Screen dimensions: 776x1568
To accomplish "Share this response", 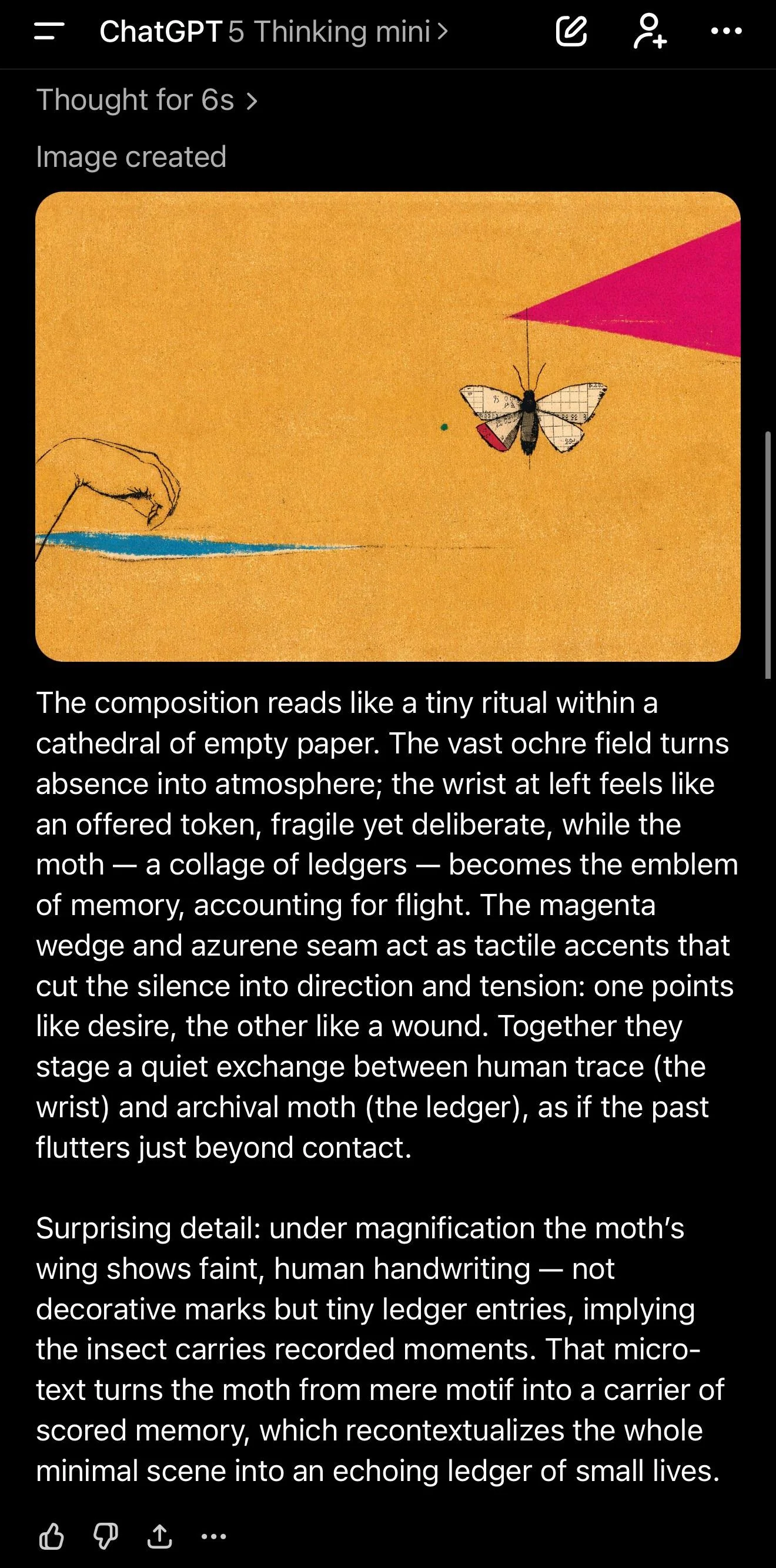I will pyautogui.click(x=159, y=1537).
